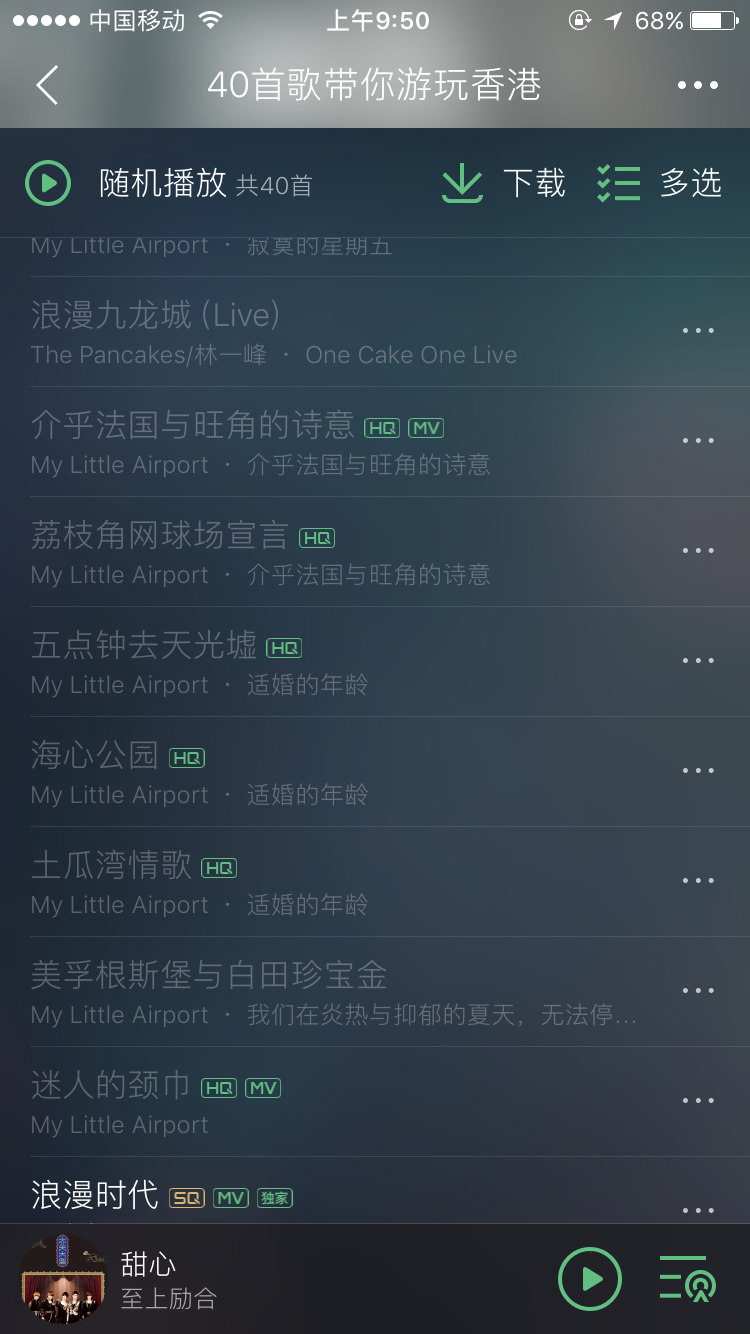
Task: Toggle the MV badge on 介乎法国与旺角的诗意
Action: (x=427, y=428)
